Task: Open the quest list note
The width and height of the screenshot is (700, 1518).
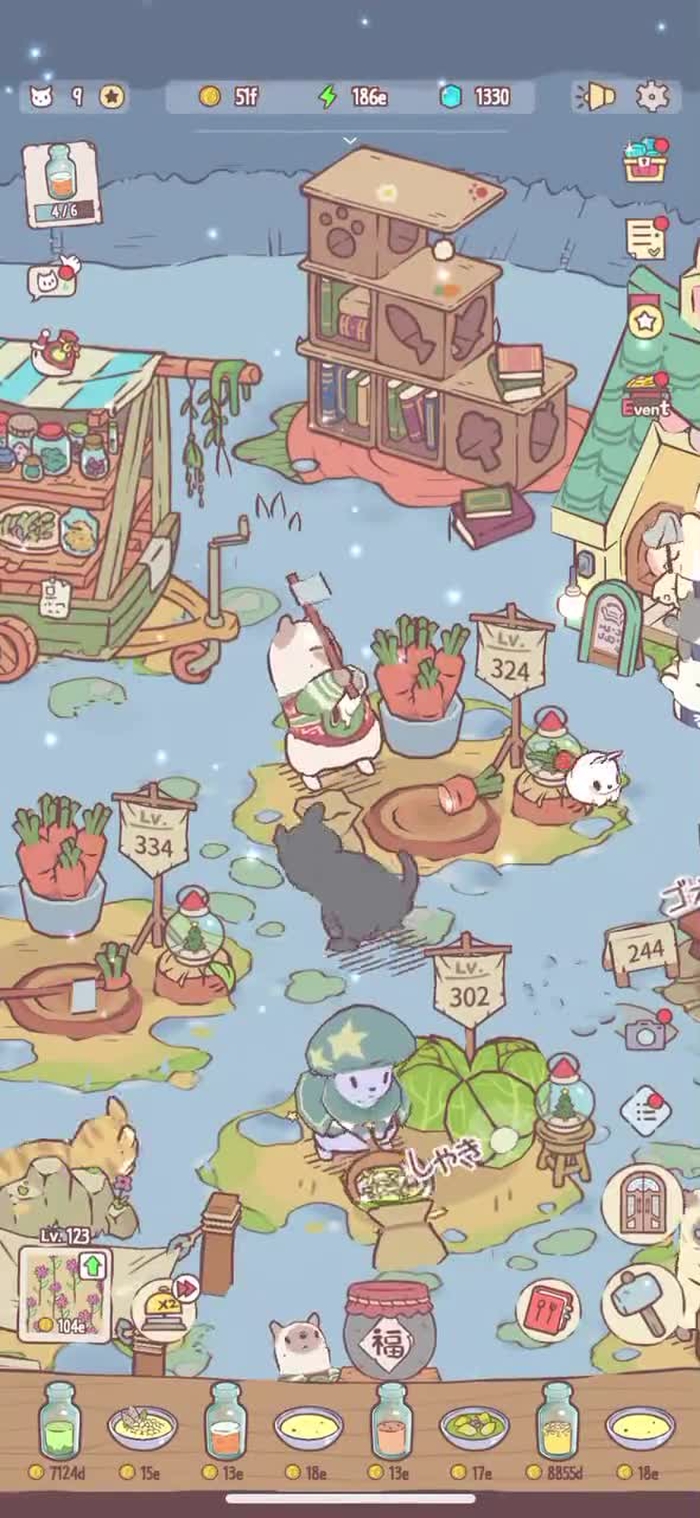Action: pos(646,238)
